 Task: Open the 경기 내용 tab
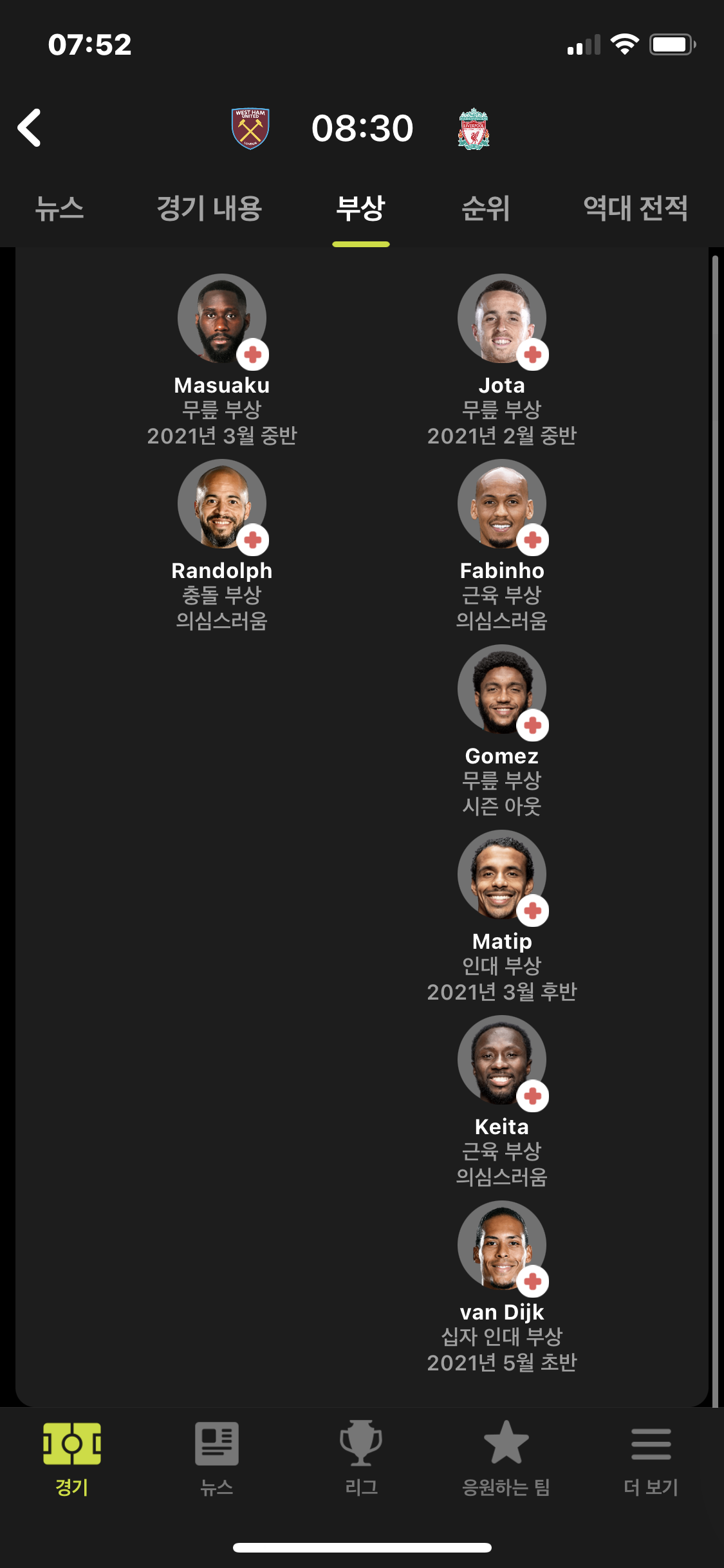tap(209, 208)
